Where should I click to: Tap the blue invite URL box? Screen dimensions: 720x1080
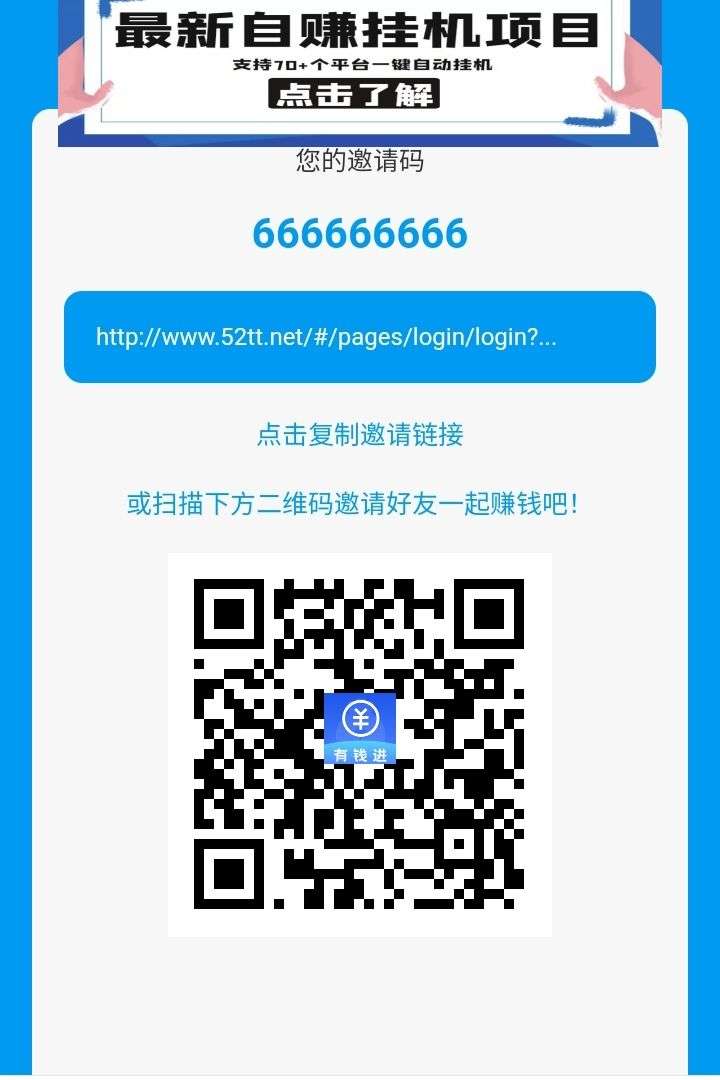tap(360, 337)
